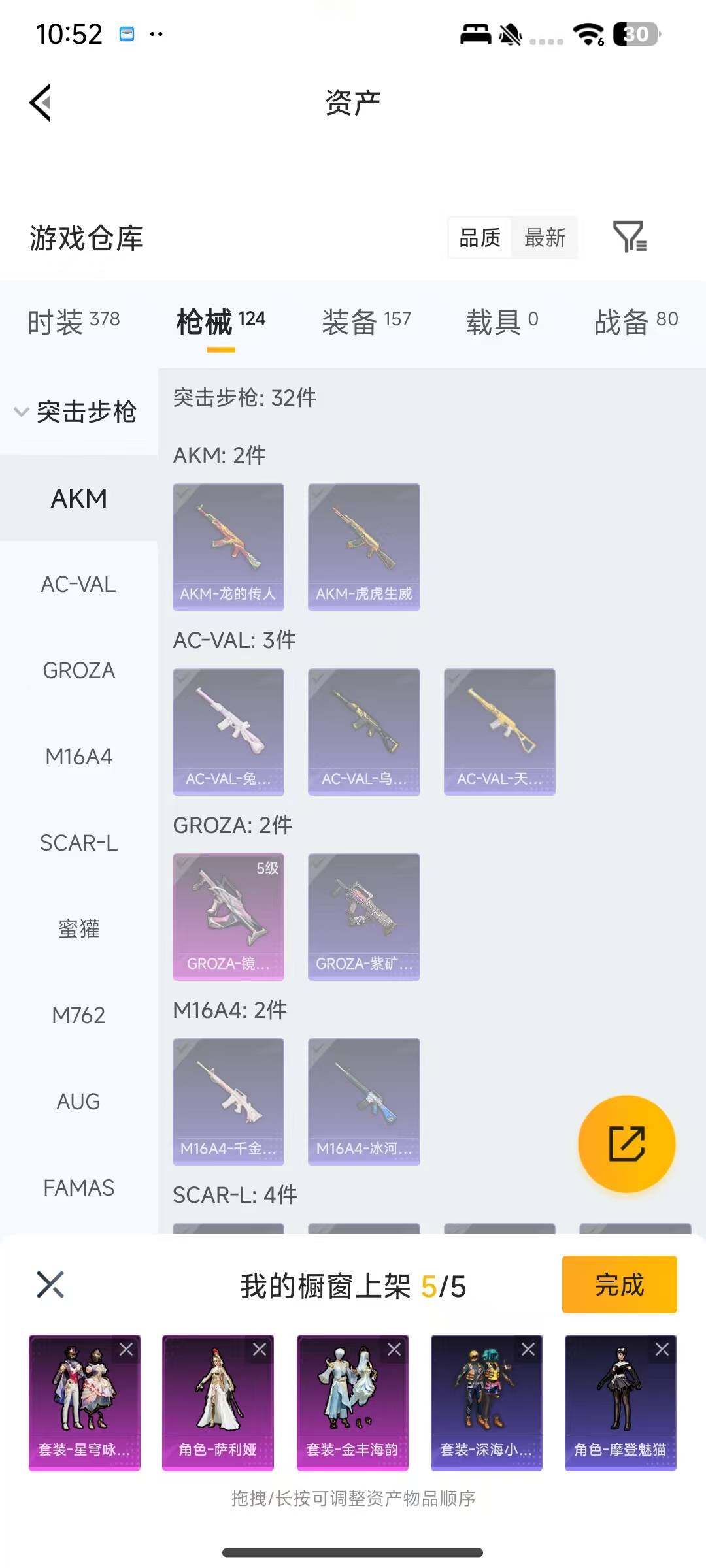Switch to the 装备 tab
The image size is (706, 1568).
pyautogui.click(x=366, y=321)
